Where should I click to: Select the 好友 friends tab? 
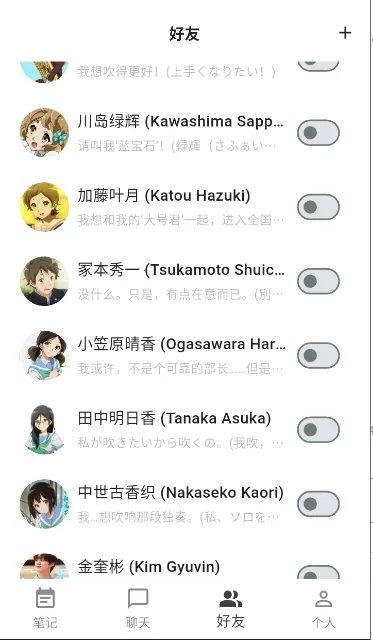click(x=231, y=608)
